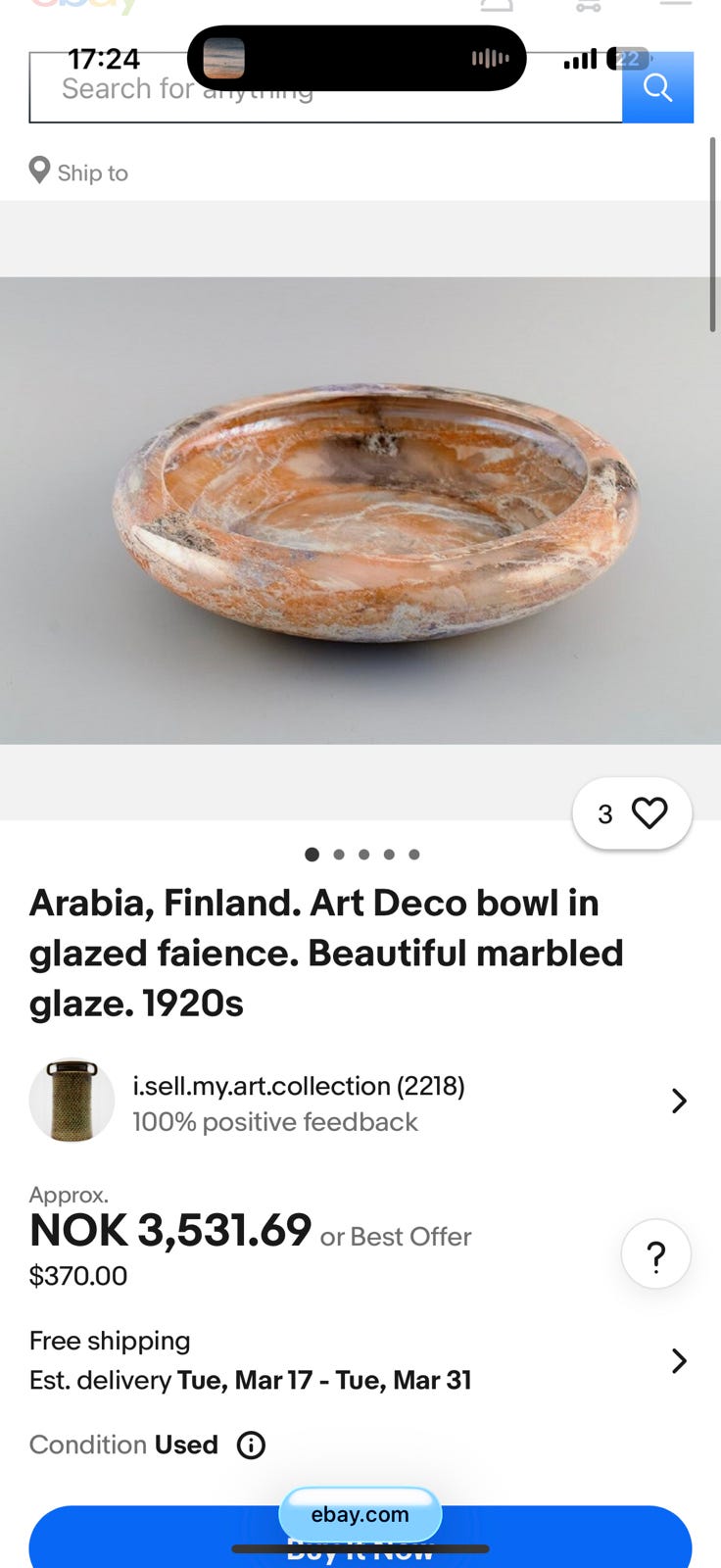
Task: Tap the seller's avatar thumbnail
Action: point(72,1100)
